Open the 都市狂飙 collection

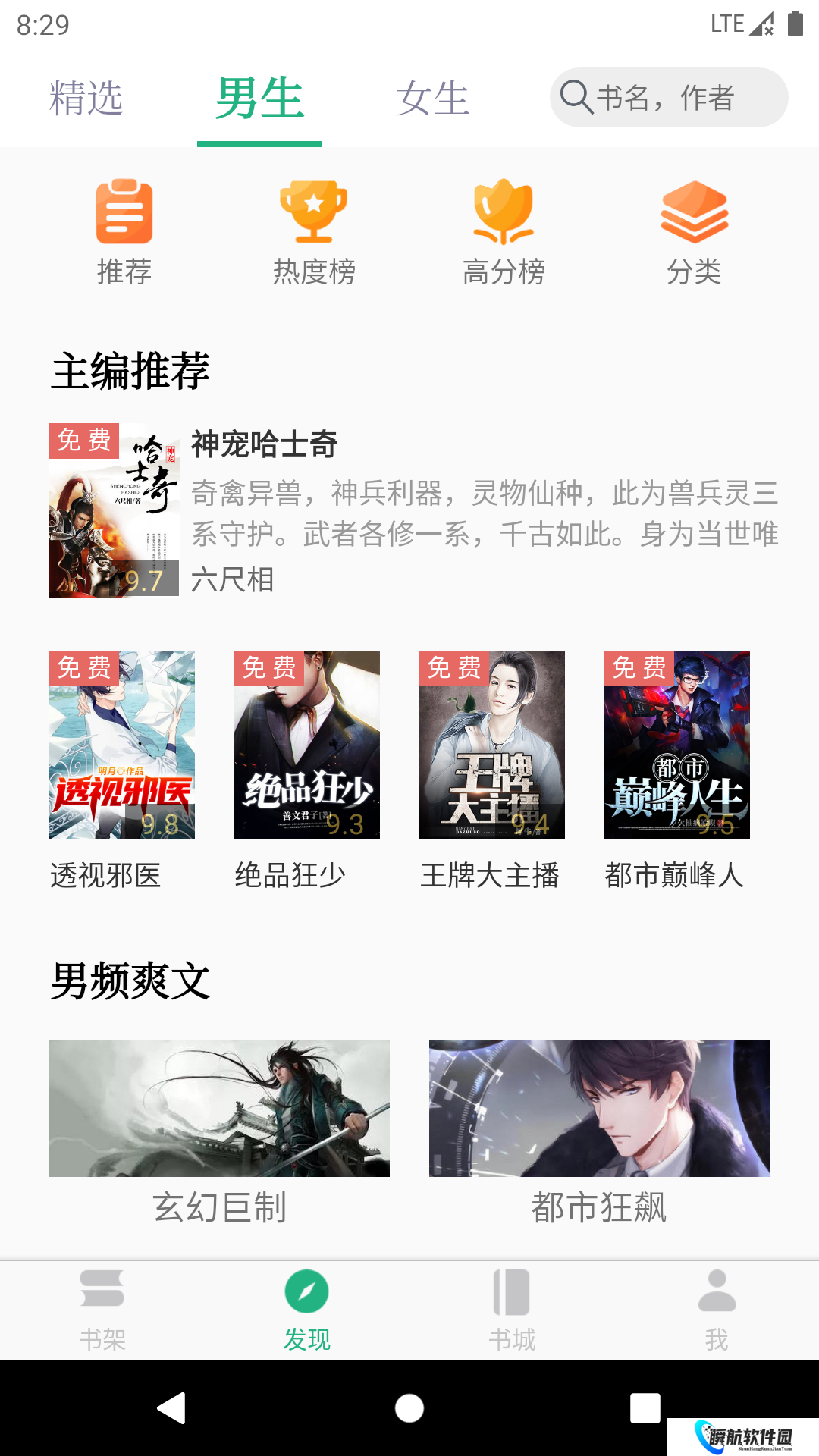pos(599,1109)
